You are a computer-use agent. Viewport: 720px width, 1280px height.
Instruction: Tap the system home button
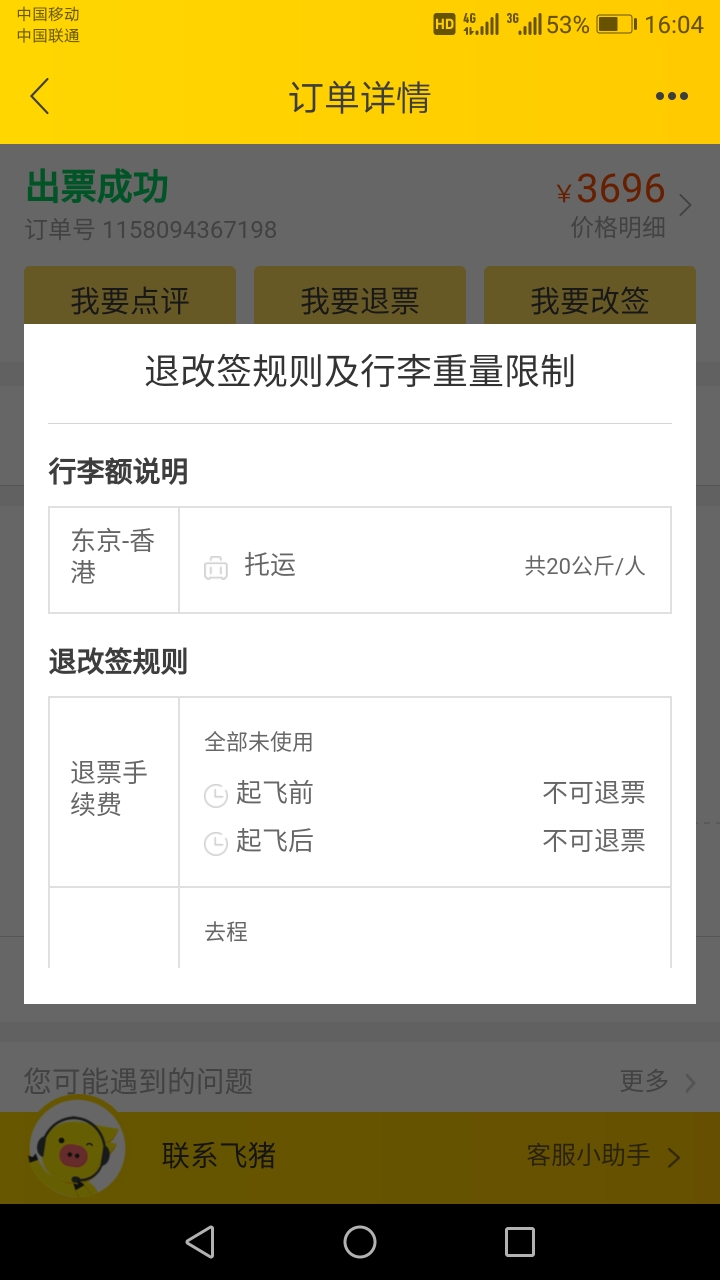click(x=360, y=1242)
